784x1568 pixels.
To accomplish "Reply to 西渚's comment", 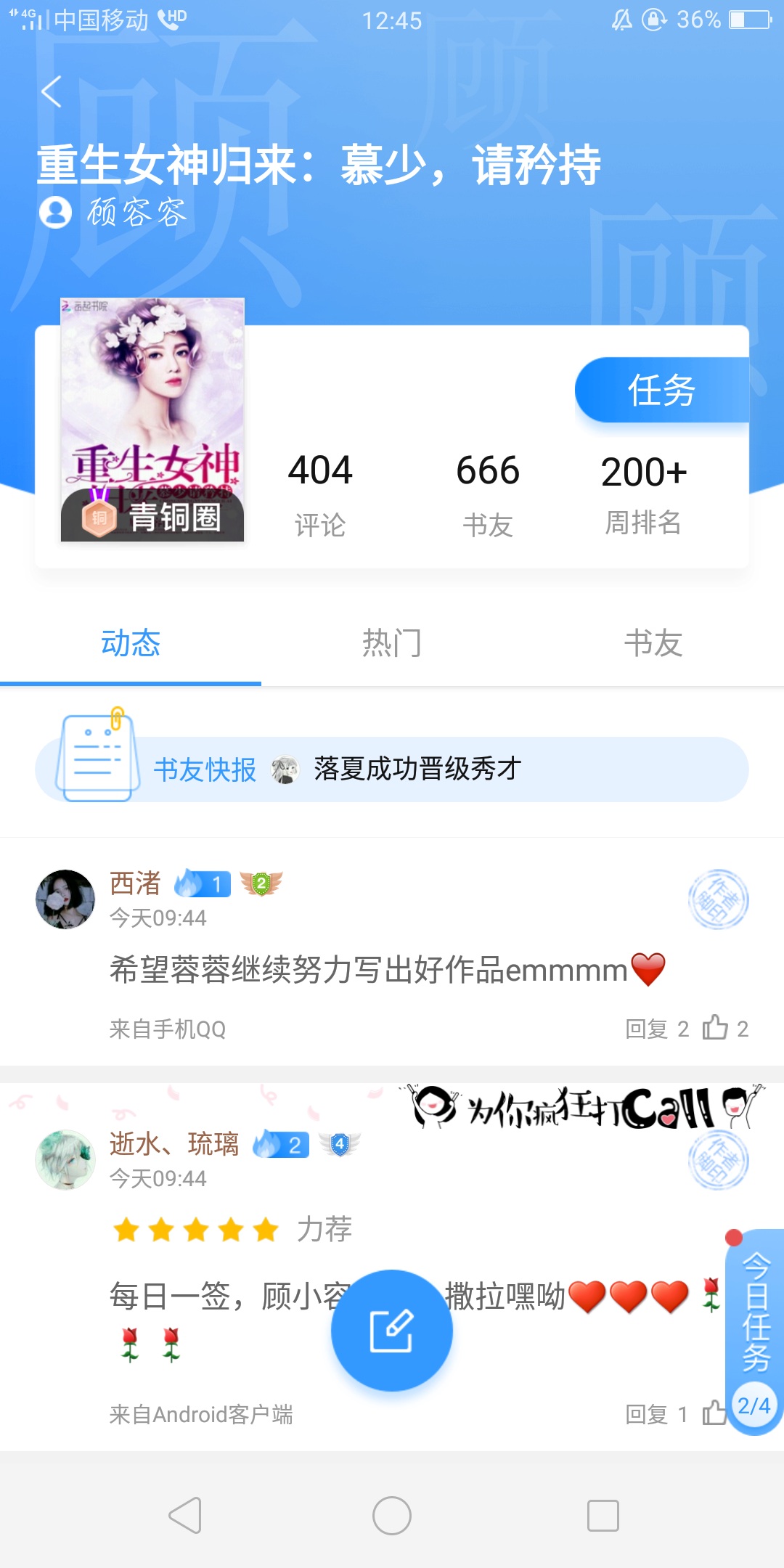I will 656,1029.
